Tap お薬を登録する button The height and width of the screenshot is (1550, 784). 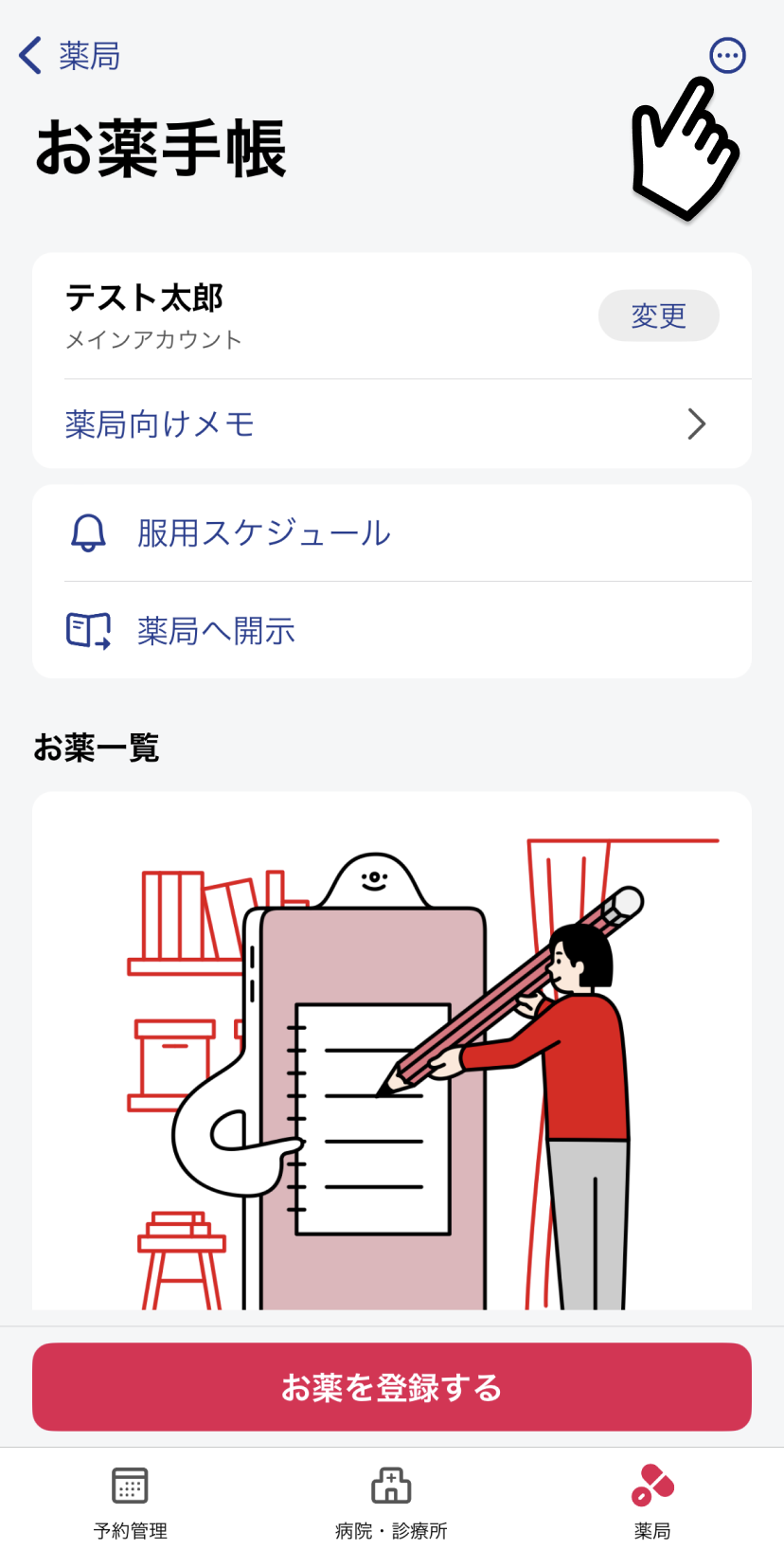pos(392,1387)
